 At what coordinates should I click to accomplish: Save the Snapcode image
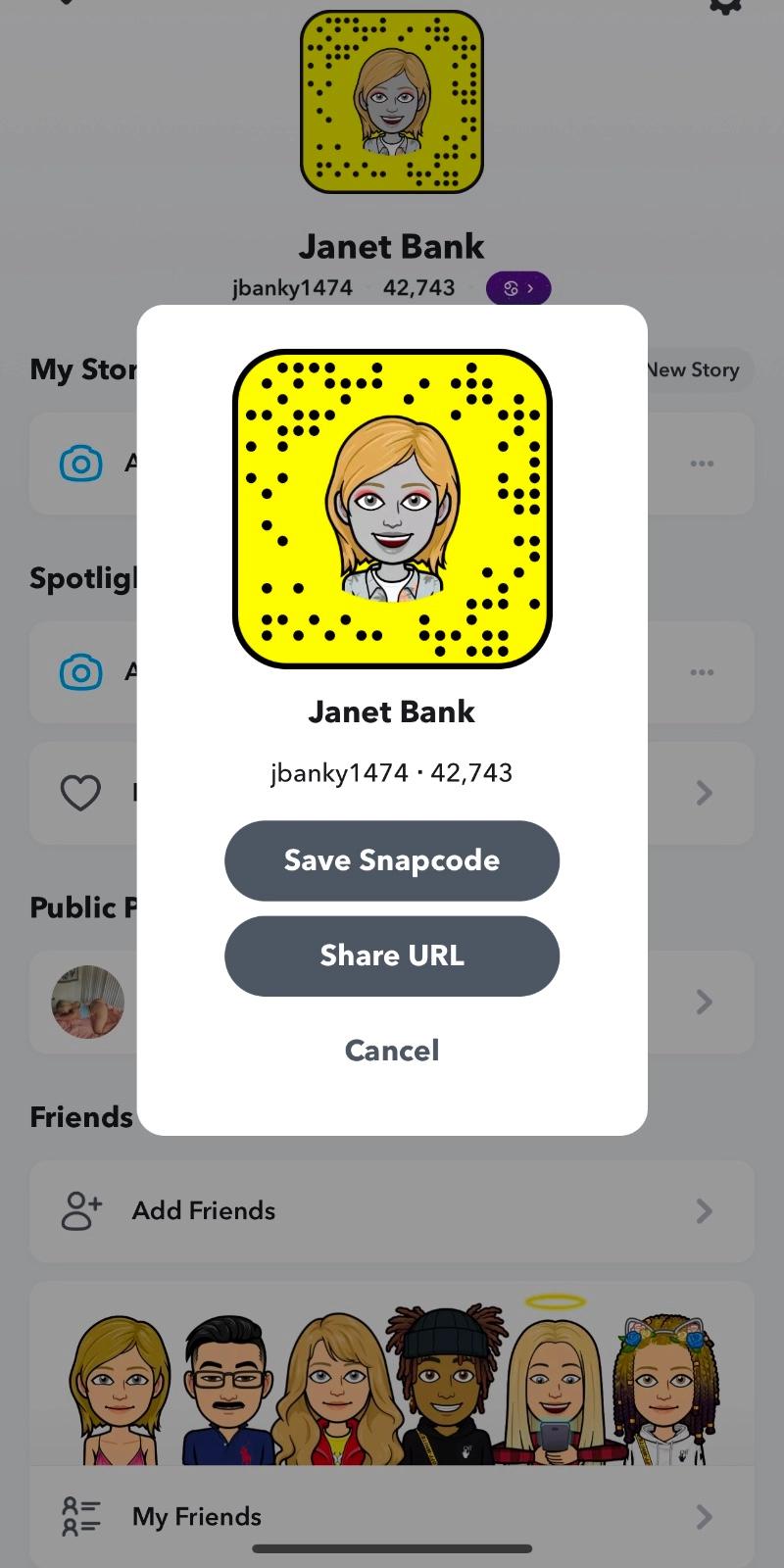pos(392,860)
